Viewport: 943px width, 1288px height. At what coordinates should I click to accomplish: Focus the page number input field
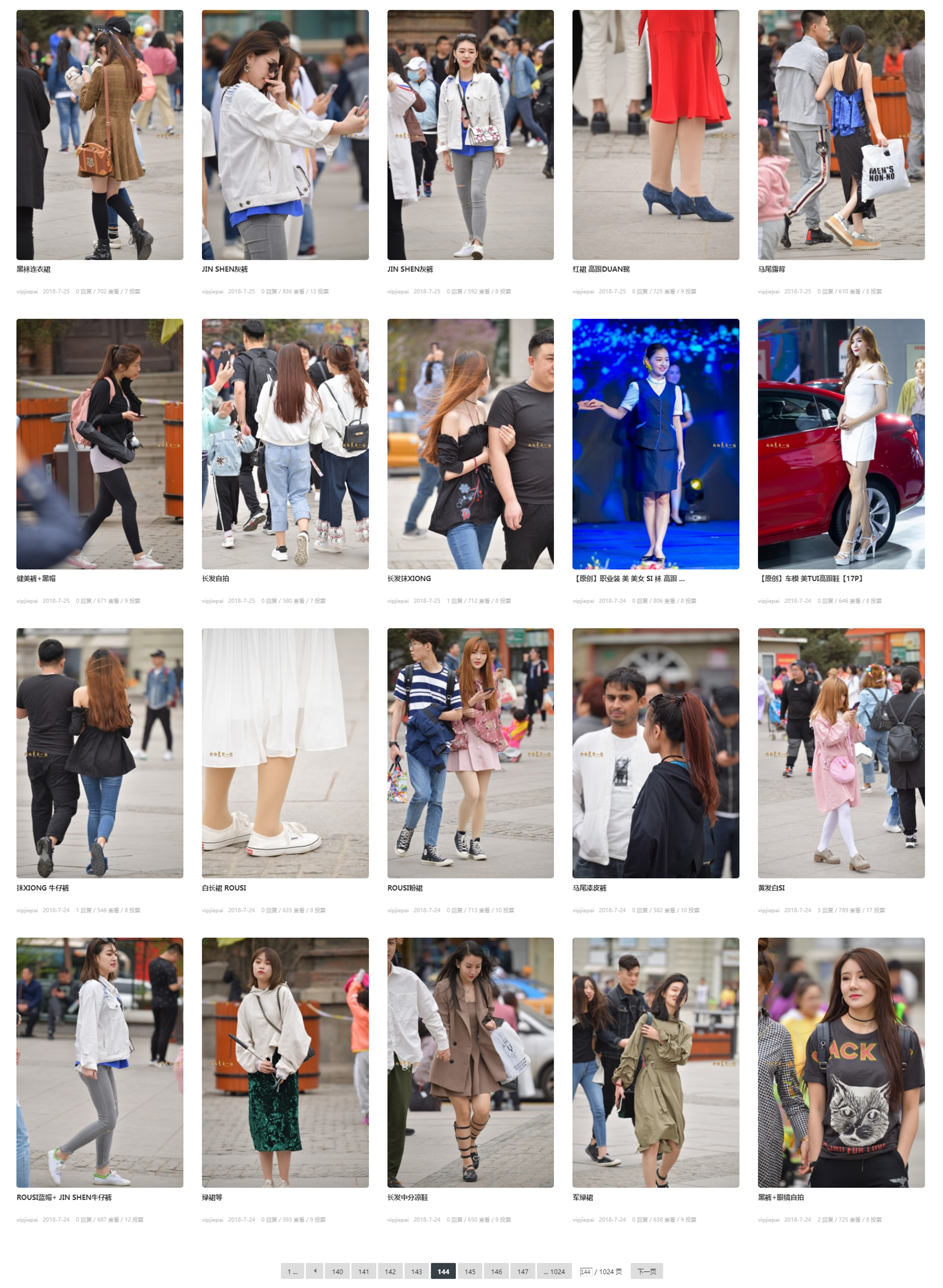click(x=586, y=1272)
